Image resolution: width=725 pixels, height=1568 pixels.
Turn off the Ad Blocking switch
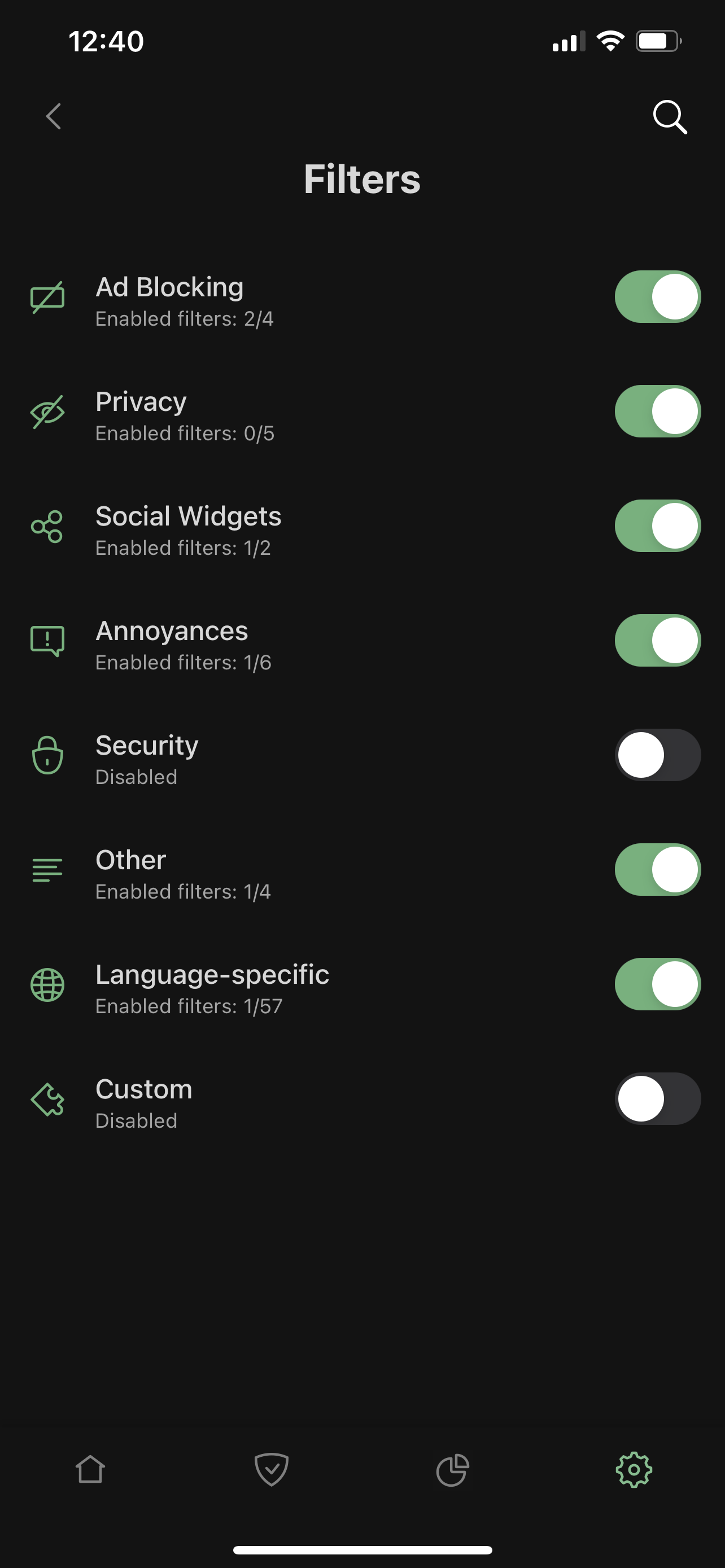click(x=657, y=296)
